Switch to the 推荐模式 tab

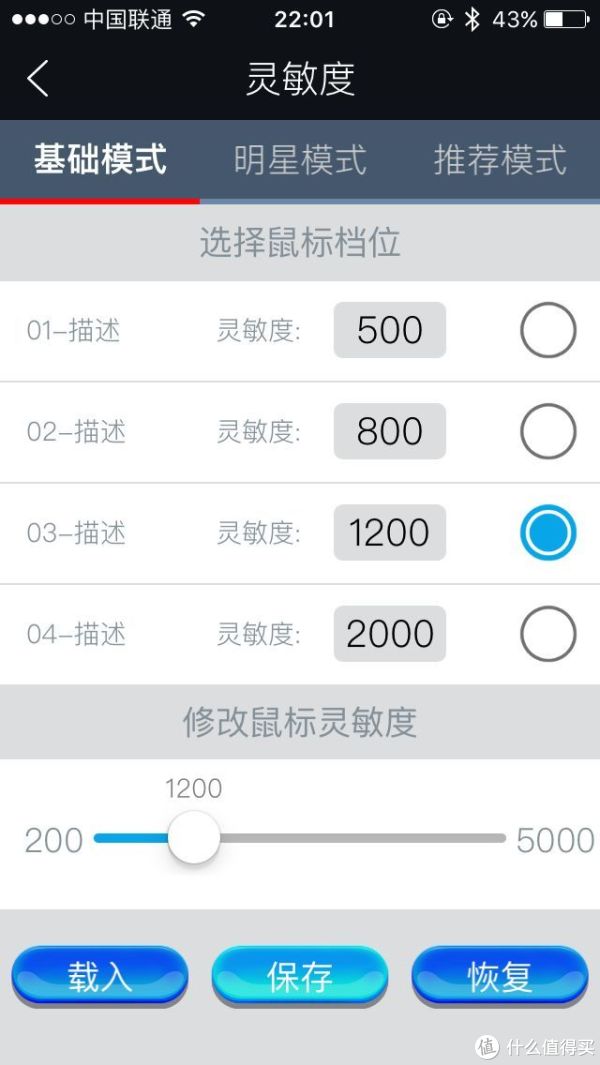(x=500, y=161)
